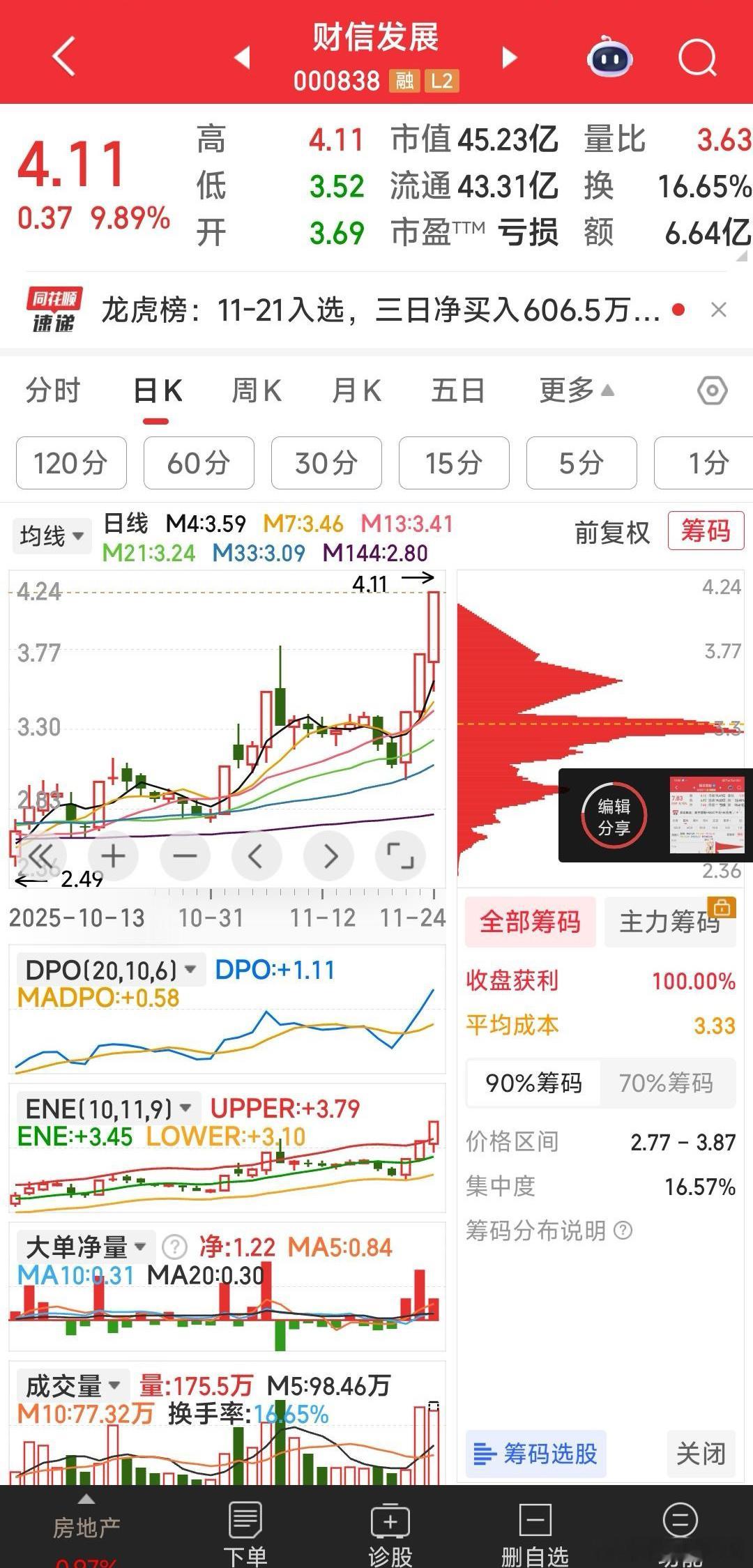Zoom out of the chart with minus icon
Screen dimensions: 753x1568
coord(185,855)
